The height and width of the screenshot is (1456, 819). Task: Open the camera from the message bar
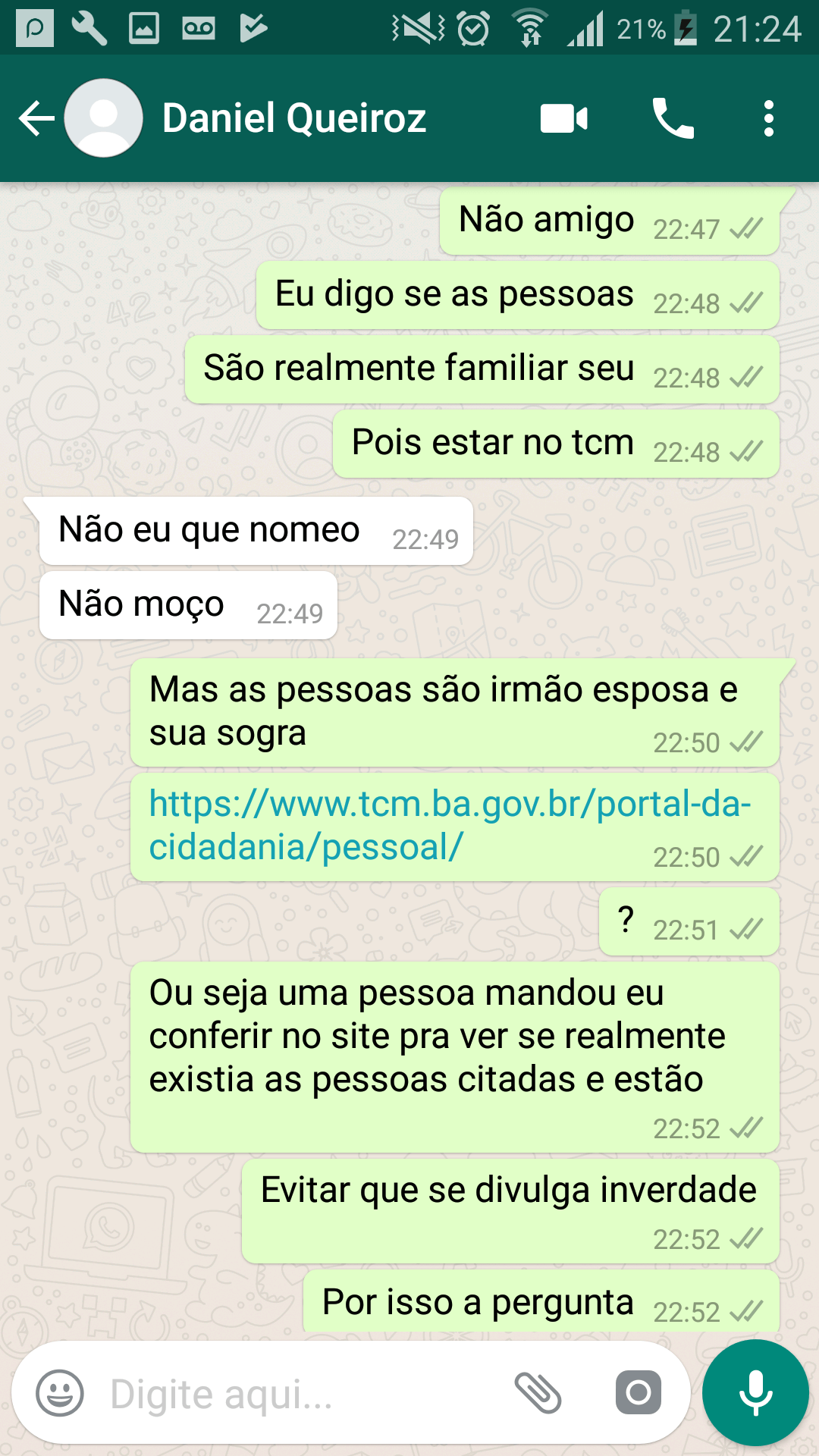click(638, 1393)
